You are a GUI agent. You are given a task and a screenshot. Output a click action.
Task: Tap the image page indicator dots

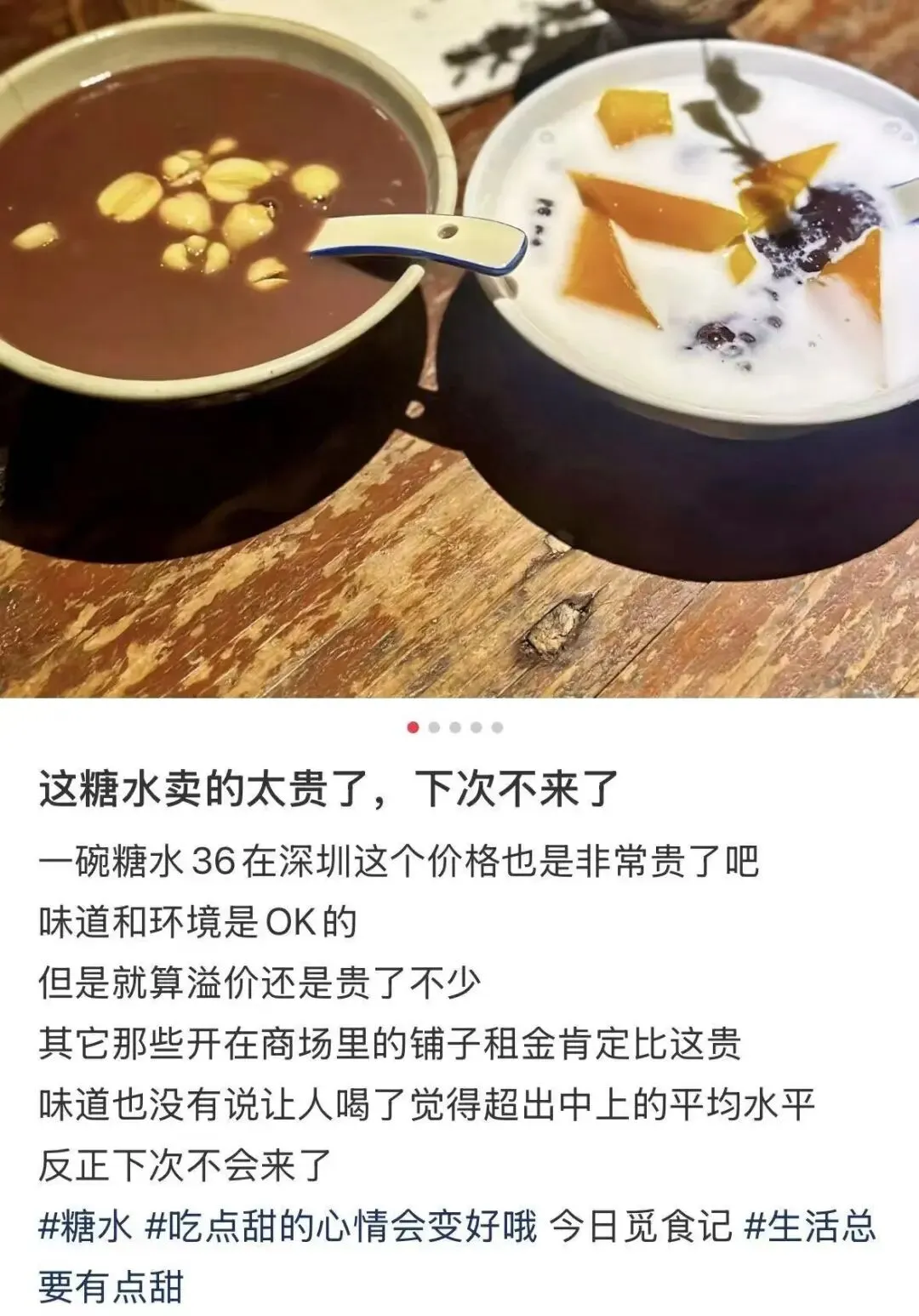(x=455, y=727)
